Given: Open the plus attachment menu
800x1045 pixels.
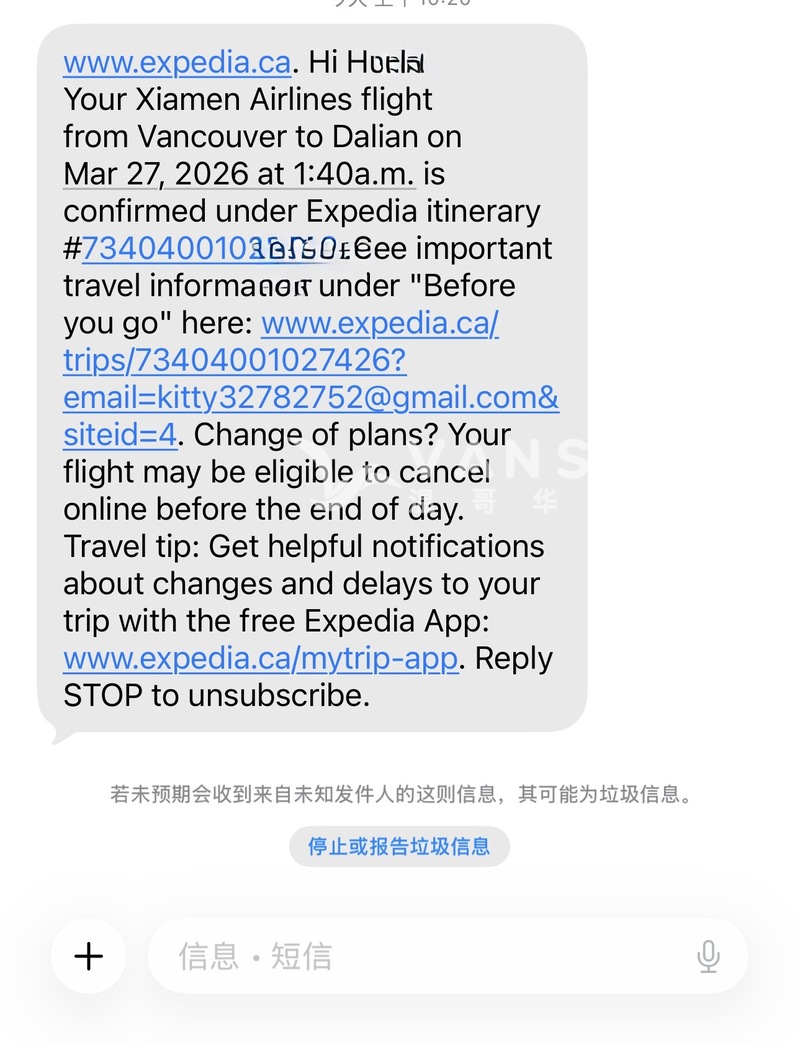Looking at the screenshot, I should click(x=89, y=956).
